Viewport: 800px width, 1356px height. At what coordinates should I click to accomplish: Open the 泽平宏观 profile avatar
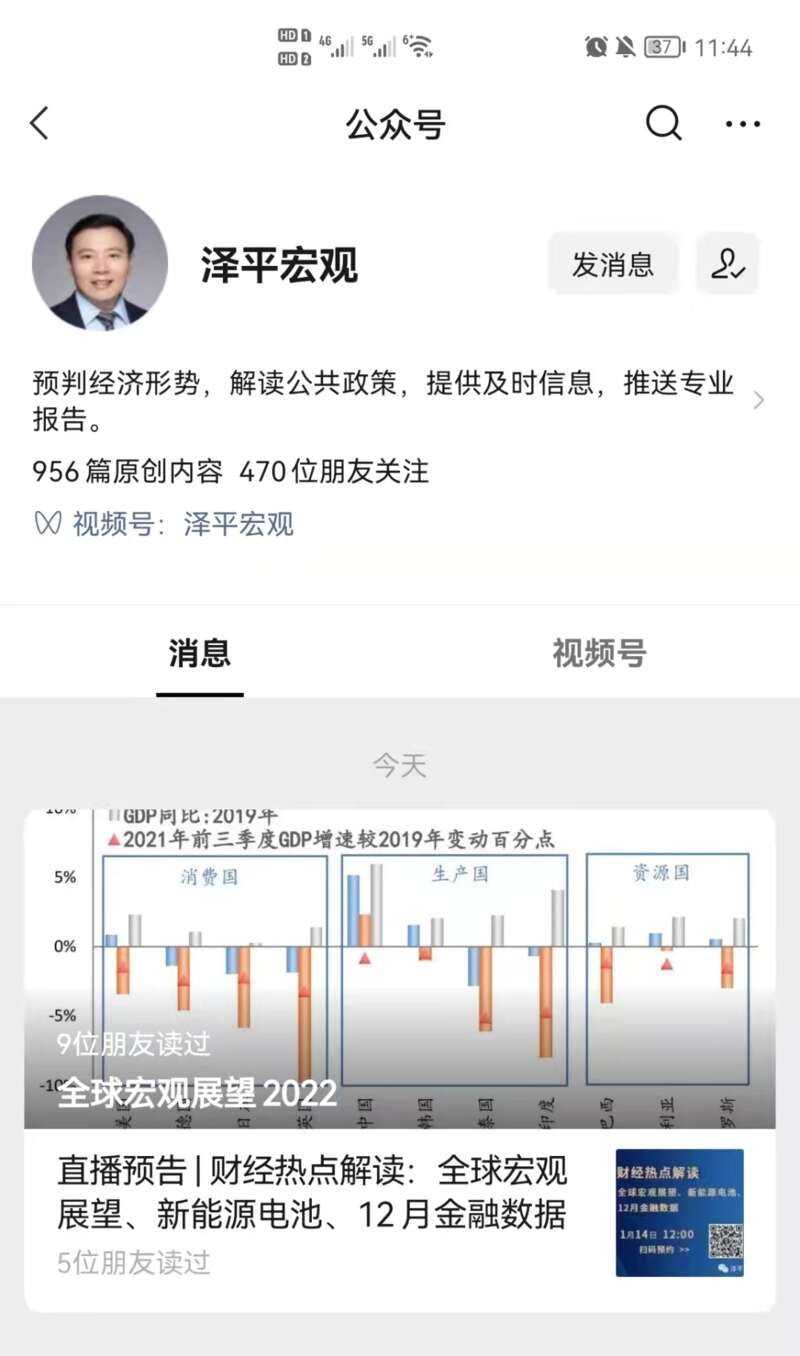tap(99, 263)
